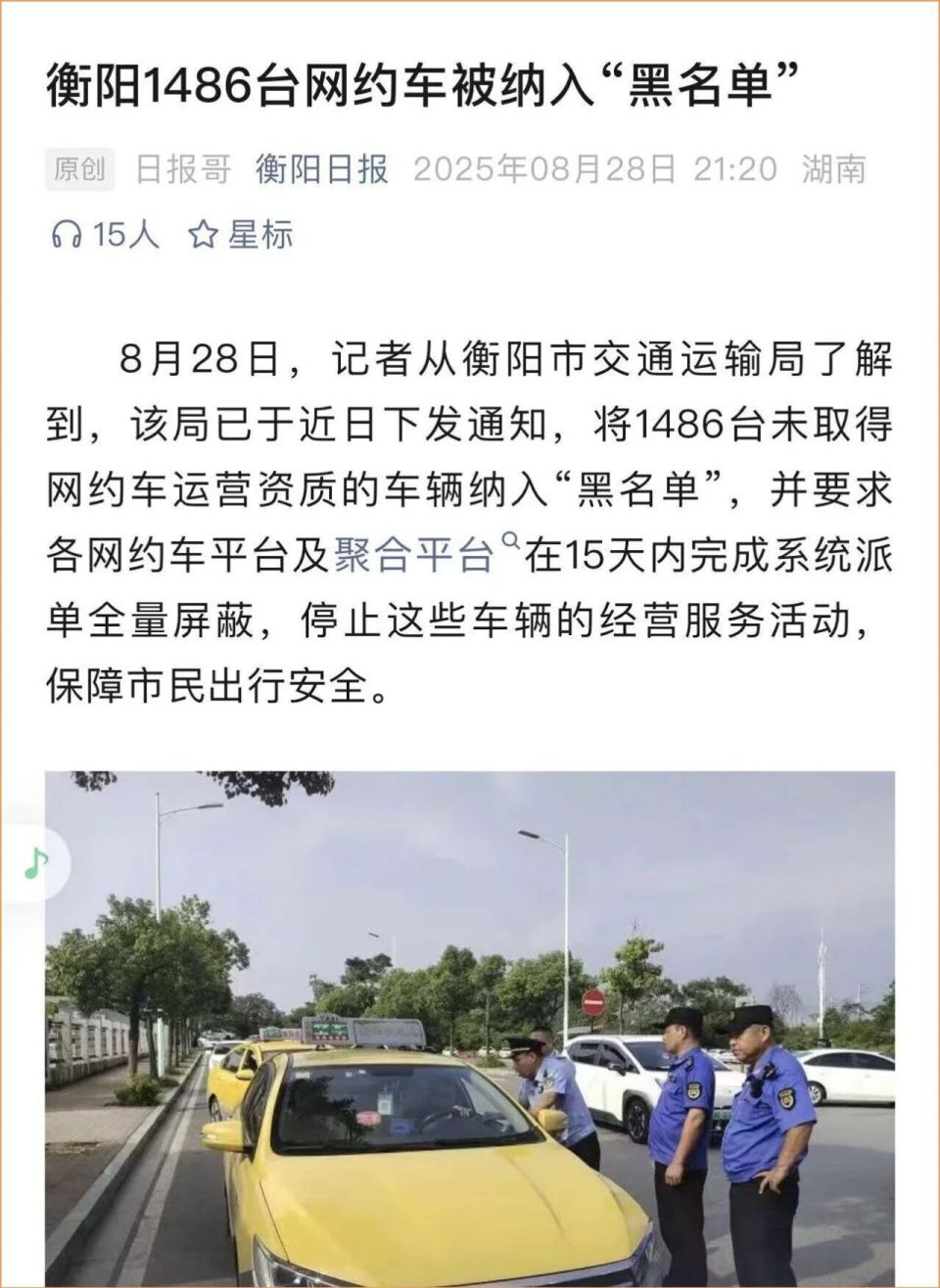The image size is (940, 1288).
Task: Follow the 聚合平台 blue link
Action: [416, 551]
